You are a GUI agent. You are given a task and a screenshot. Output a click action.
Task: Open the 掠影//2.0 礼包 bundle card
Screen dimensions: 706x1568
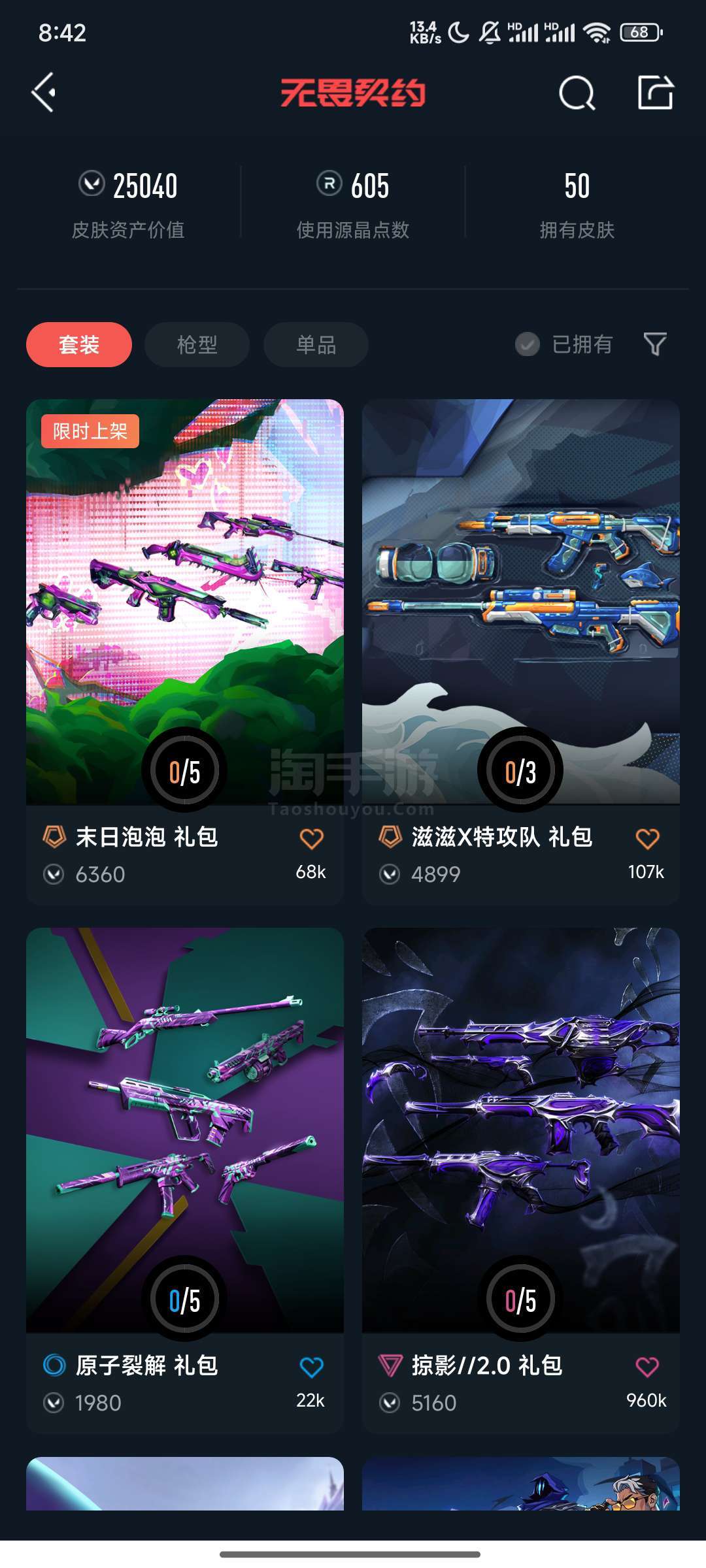coord(521,1180)
